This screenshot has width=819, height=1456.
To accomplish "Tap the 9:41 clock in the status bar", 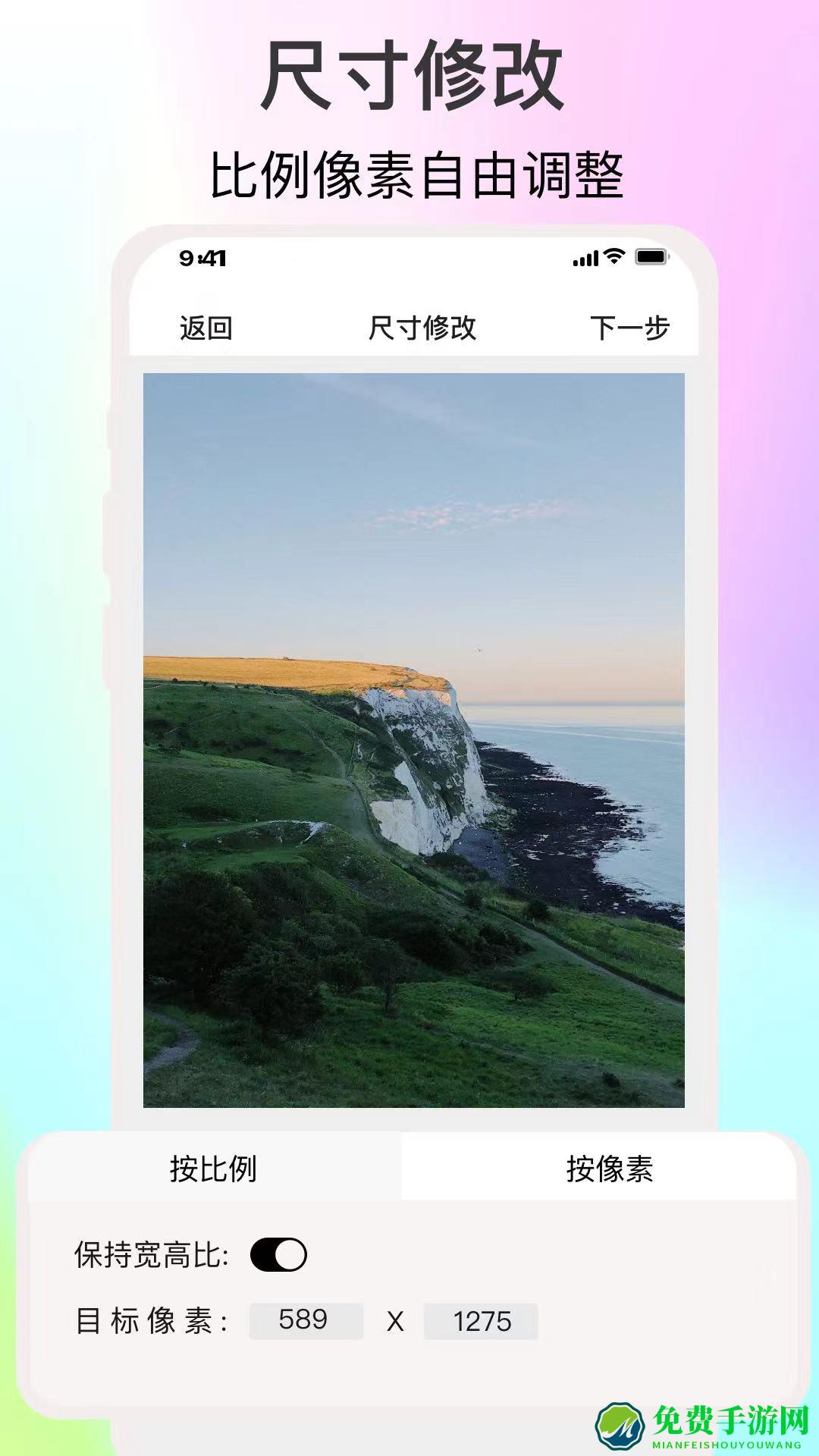I will click(203, 258).
